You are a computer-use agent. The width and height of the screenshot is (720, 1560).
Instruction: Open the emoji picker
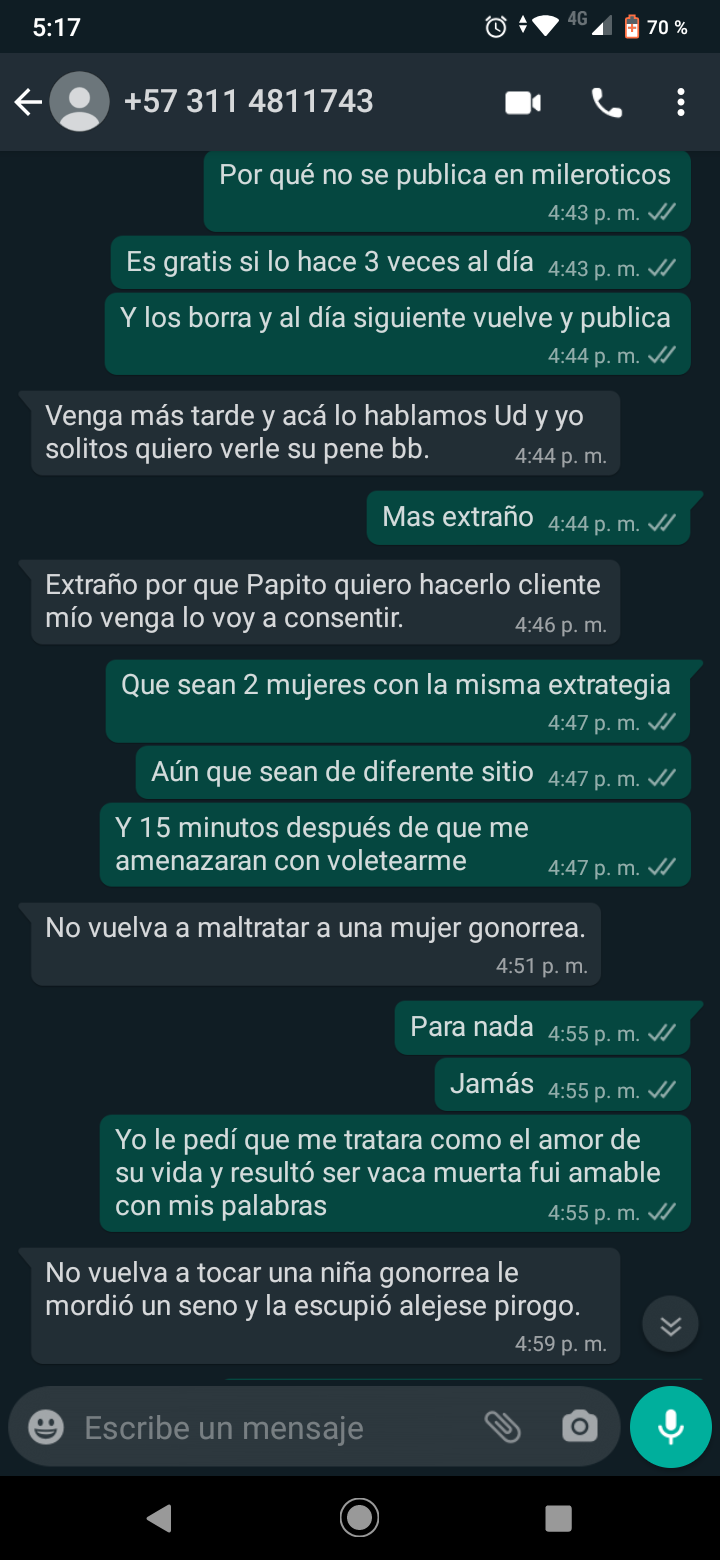(x=46, y=1427)
